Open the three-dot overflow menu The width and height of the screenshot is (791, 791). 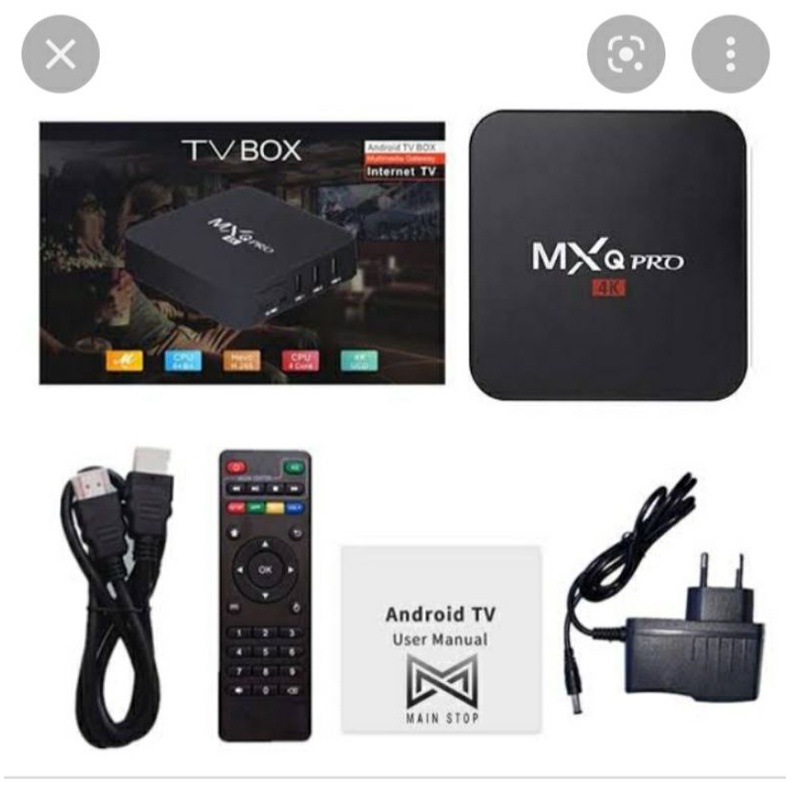pyautogui.click(x=730, y=54)
